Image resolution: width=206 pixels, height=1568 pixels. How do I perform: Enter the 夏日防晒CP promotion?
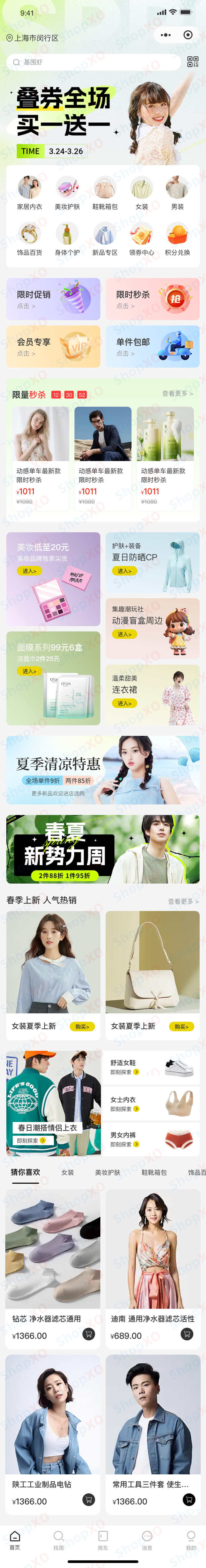pyautogui.click(x=124, y=571)
